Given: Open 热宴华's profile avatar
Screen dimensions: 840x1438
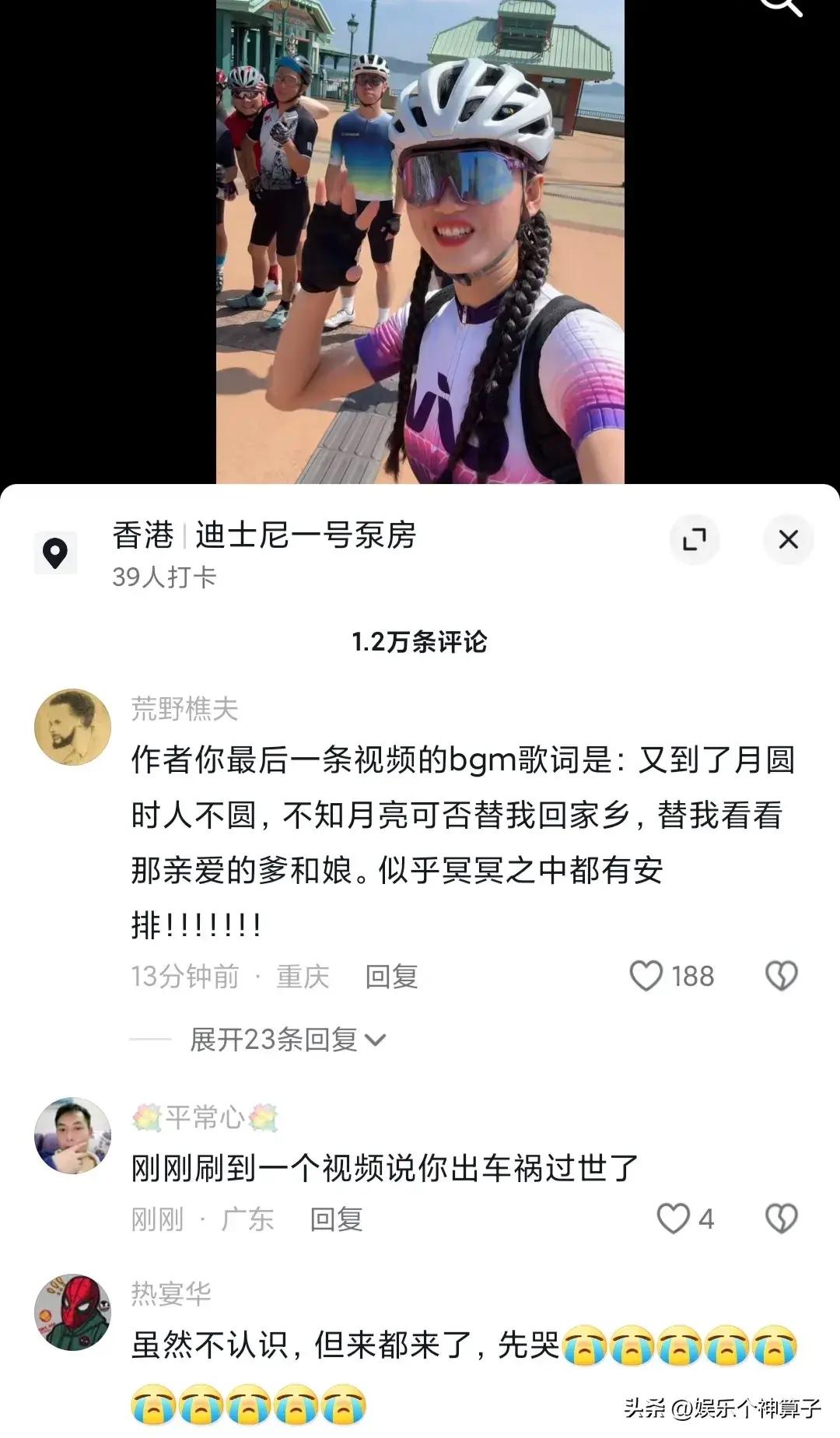Looking at the screenshot, I should coord(73,1312).
